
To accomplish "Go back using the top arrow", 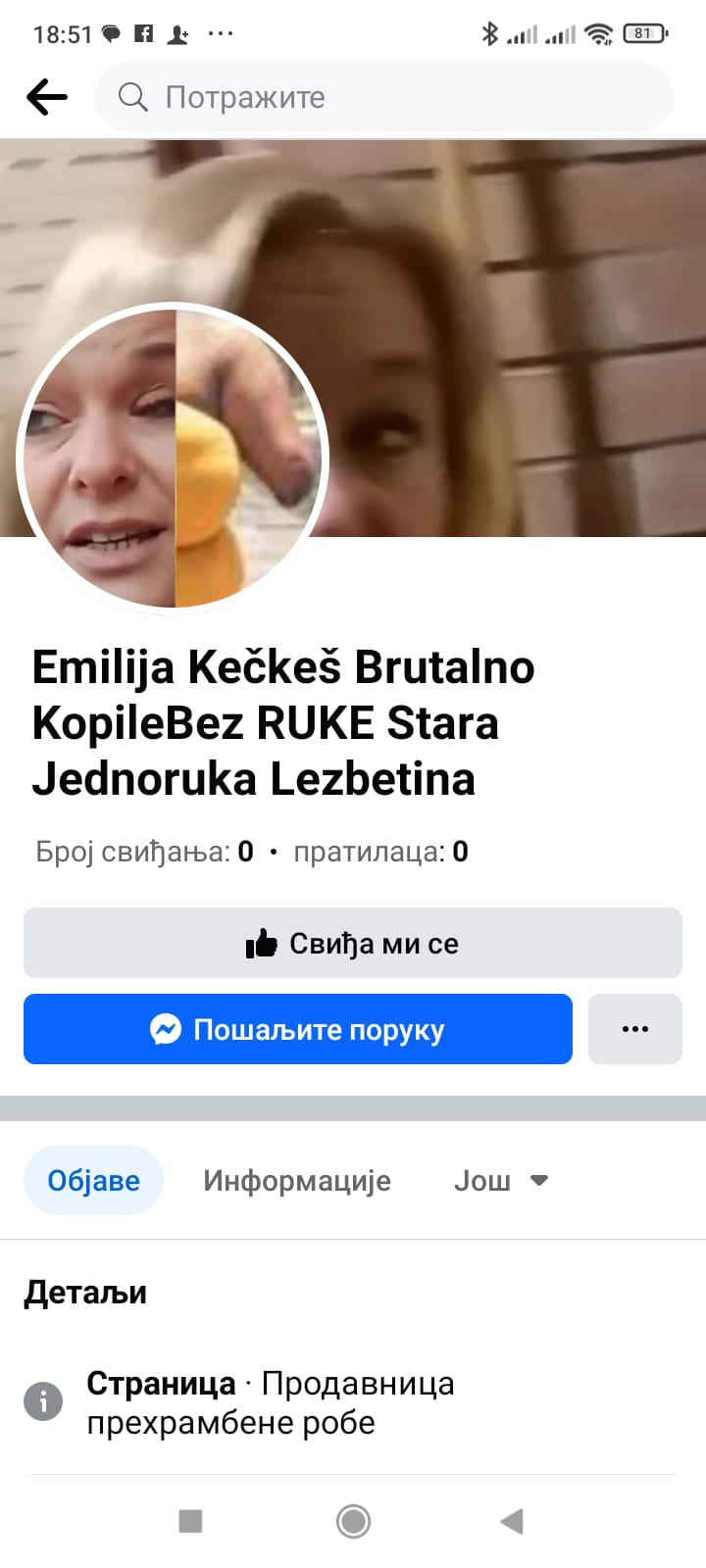I will point(46,97).
